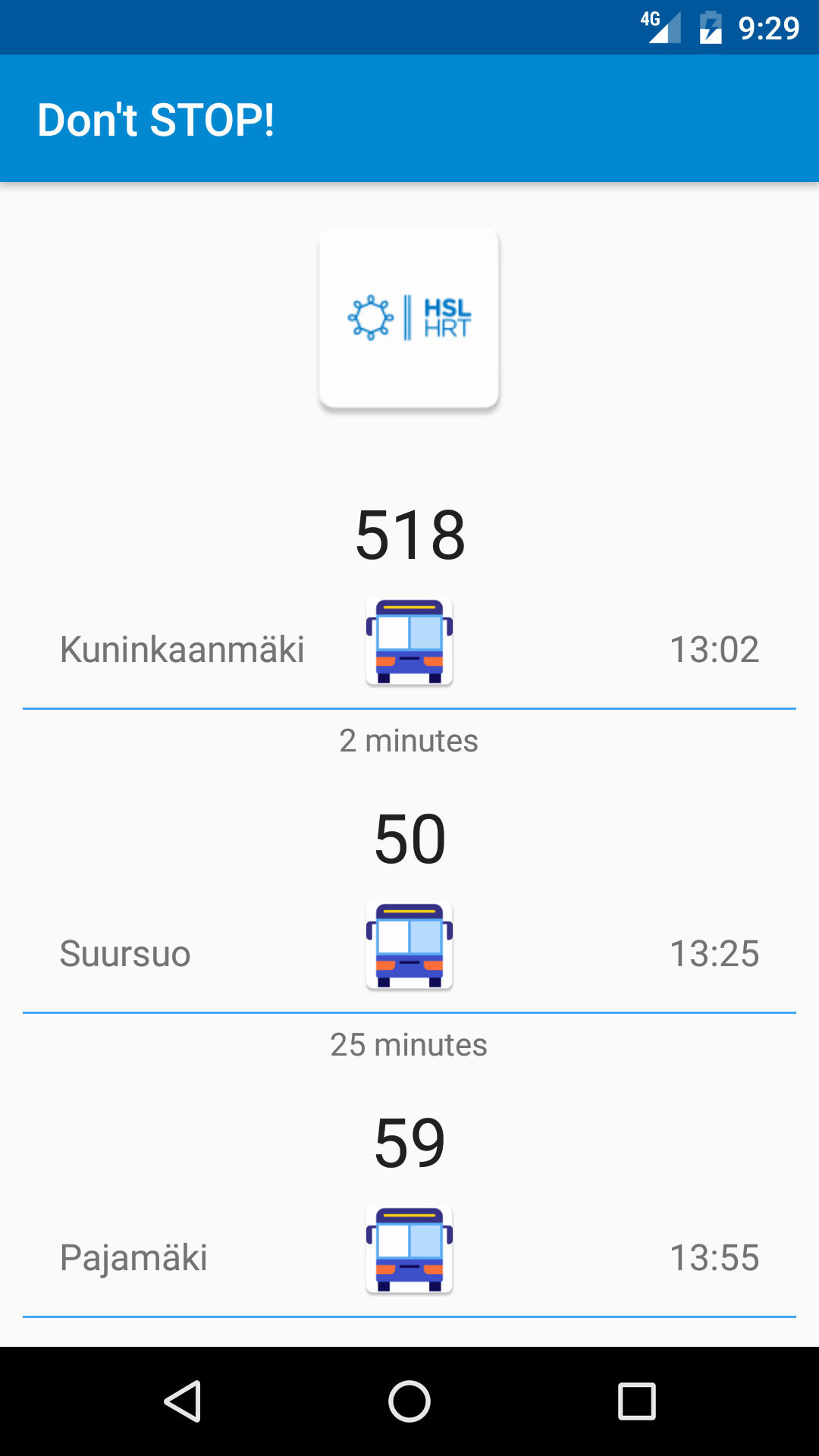Screen dimensions: 819x1456
Task: Return to the home screen
Action: [x=409, y=1401]
